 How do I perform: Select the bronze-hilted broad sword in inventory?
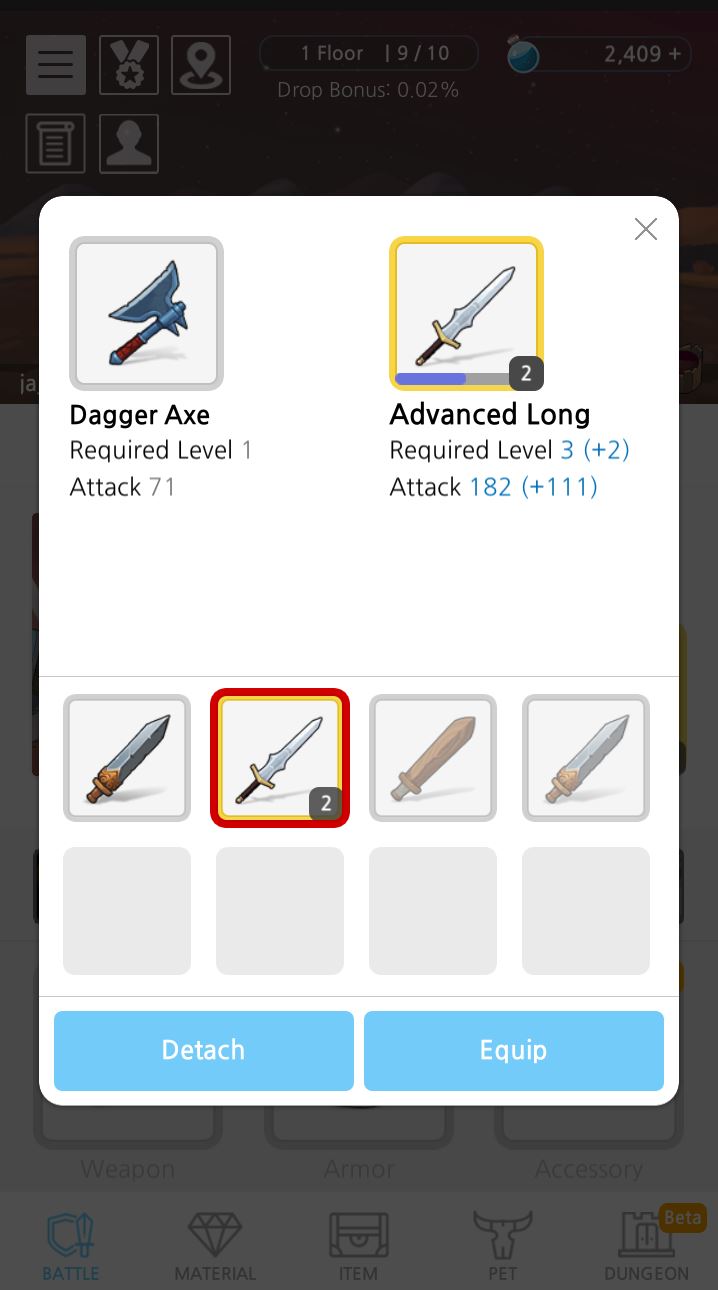[x=127, y=758]
